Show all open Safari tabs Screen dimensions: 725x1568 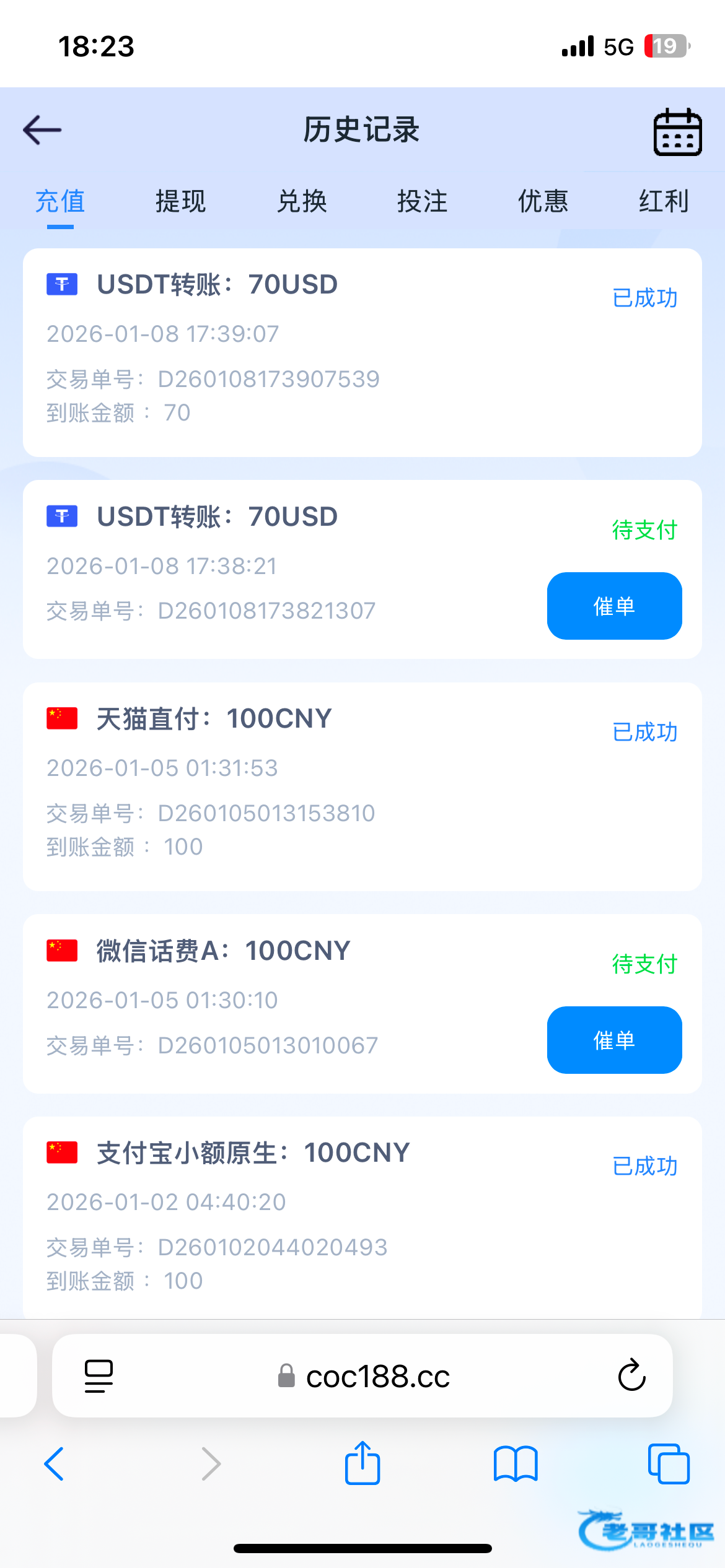tap(668, 1464)
